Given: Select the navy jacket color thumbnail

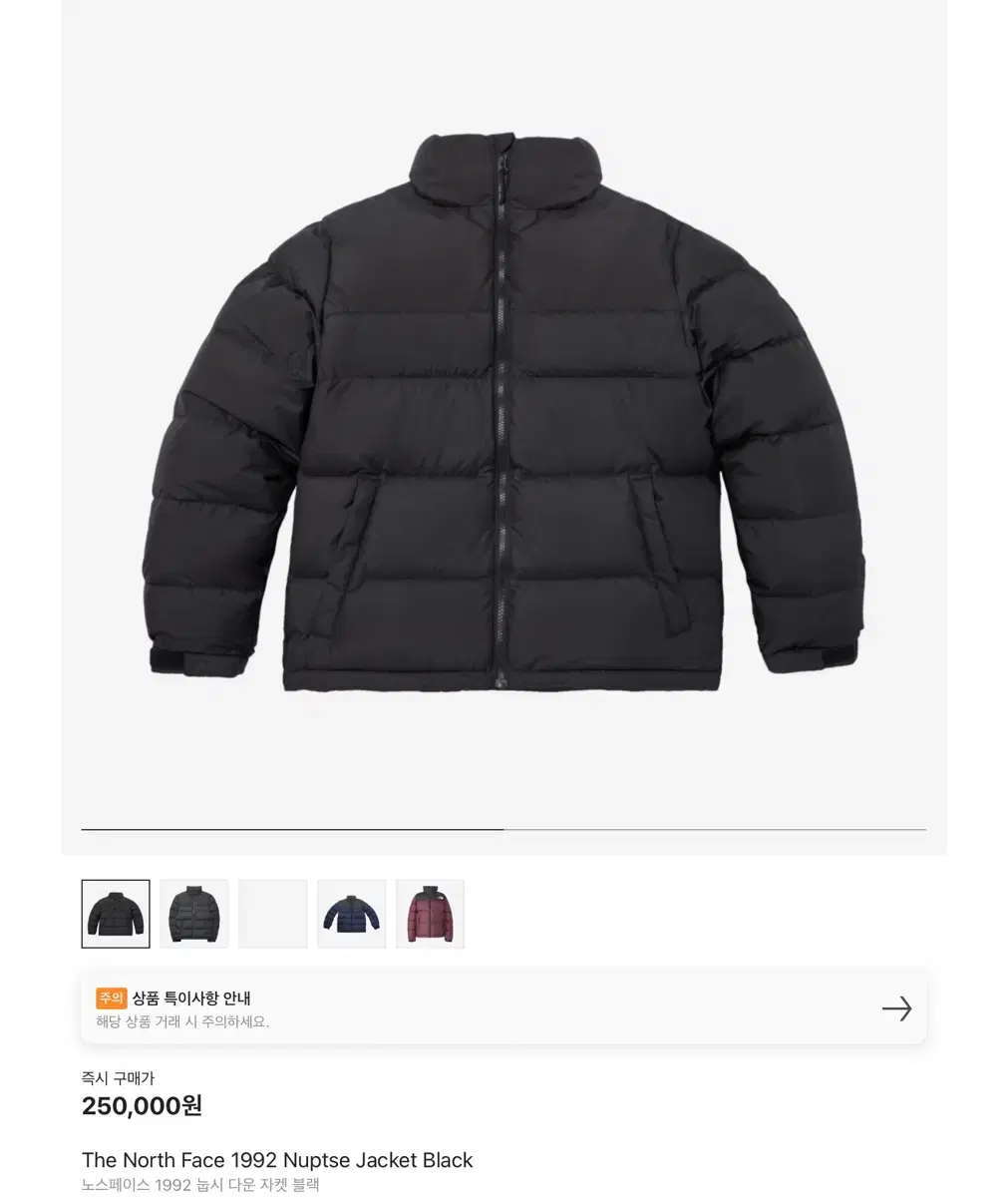Looking at the screenshot, I should point(351,913).
